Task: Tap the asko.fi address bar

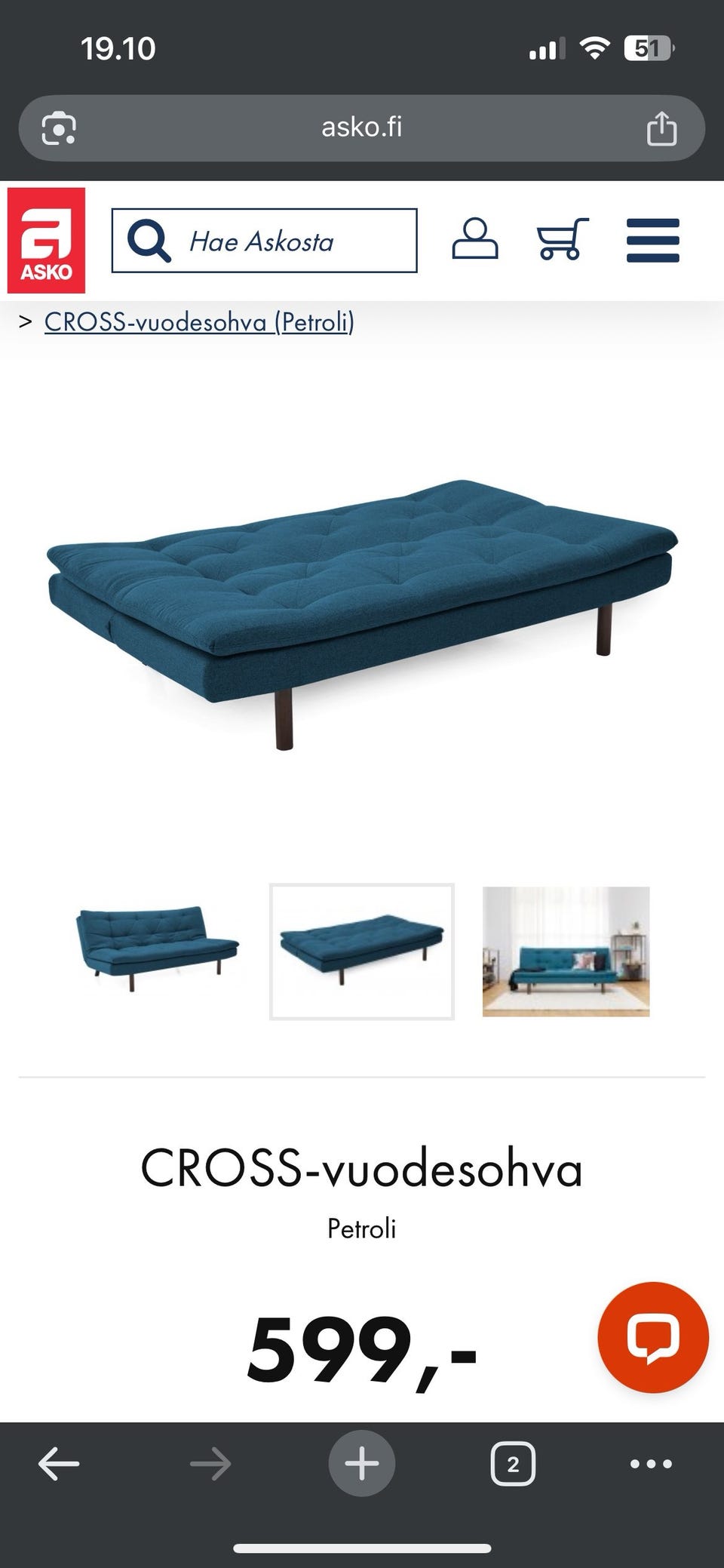Action: [x=362, y=128]
